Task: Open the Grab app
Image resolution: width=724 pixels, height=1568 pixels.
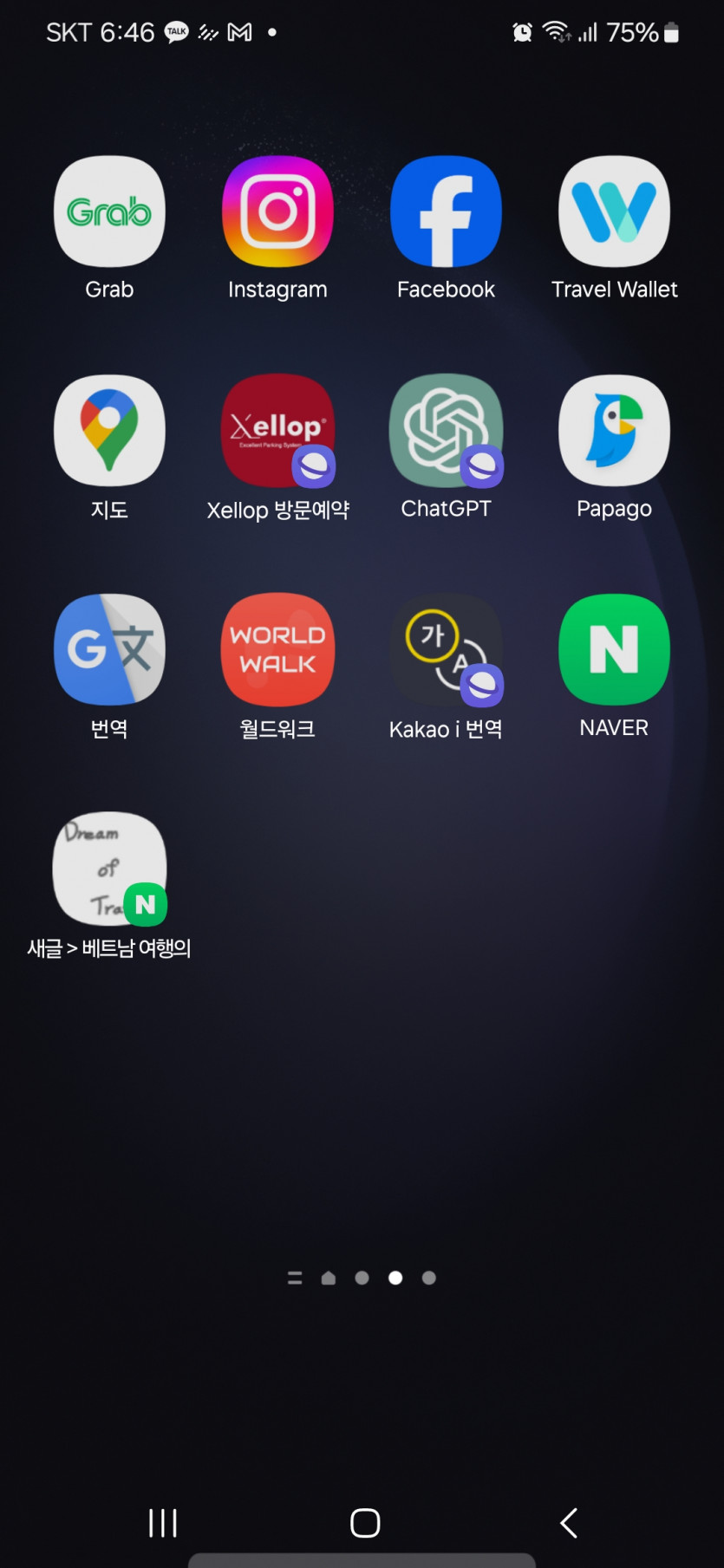Action: coord(109,212)
